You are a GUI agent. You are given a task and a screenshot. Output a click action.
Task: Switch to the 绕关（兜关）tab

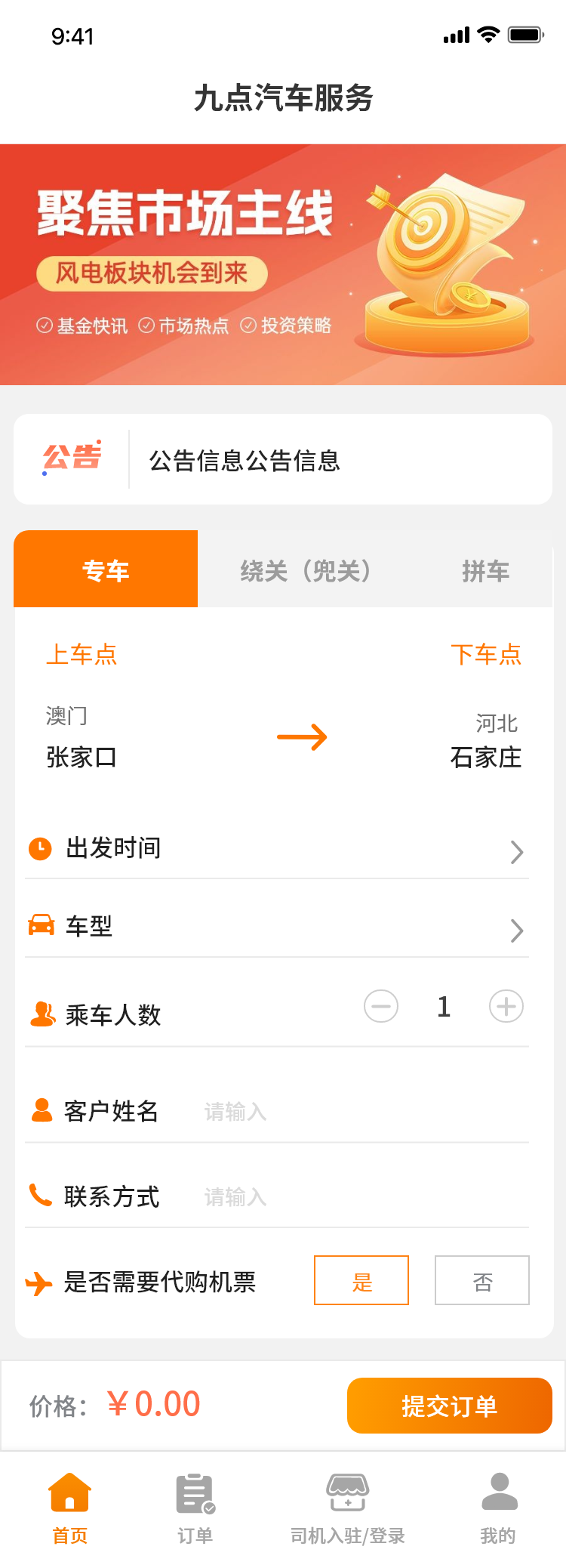[x=306, y=571]
